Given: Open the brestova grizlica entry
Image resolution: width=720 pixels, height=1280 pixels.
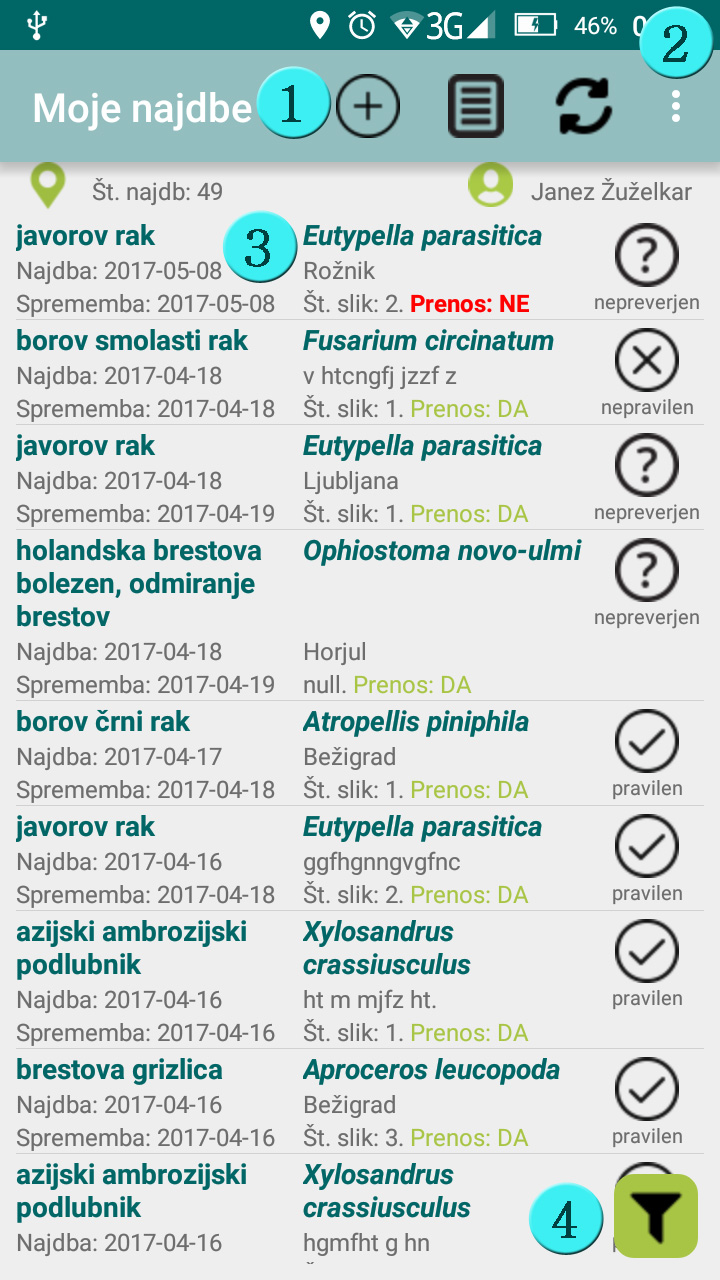Looking at the screenshot, I should (360, 1102).
